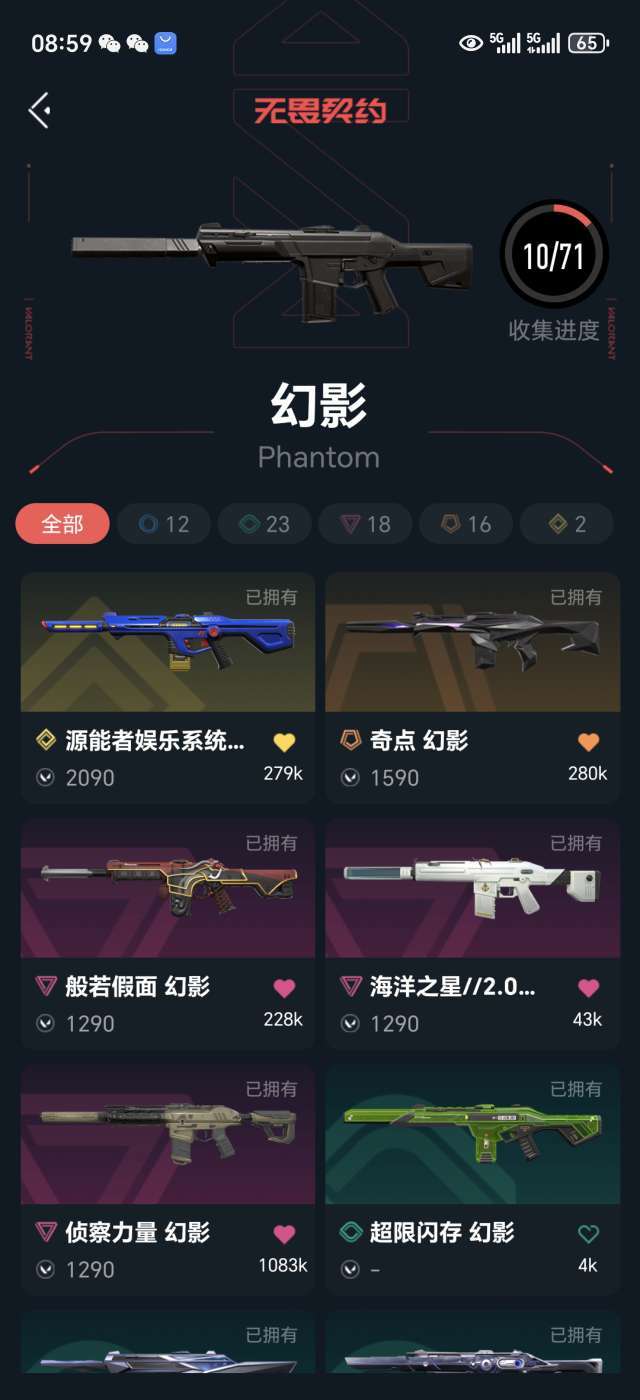The image size is (640, 1400).
Task: Select the 全部 filter chip
Action: click(62, 524)
